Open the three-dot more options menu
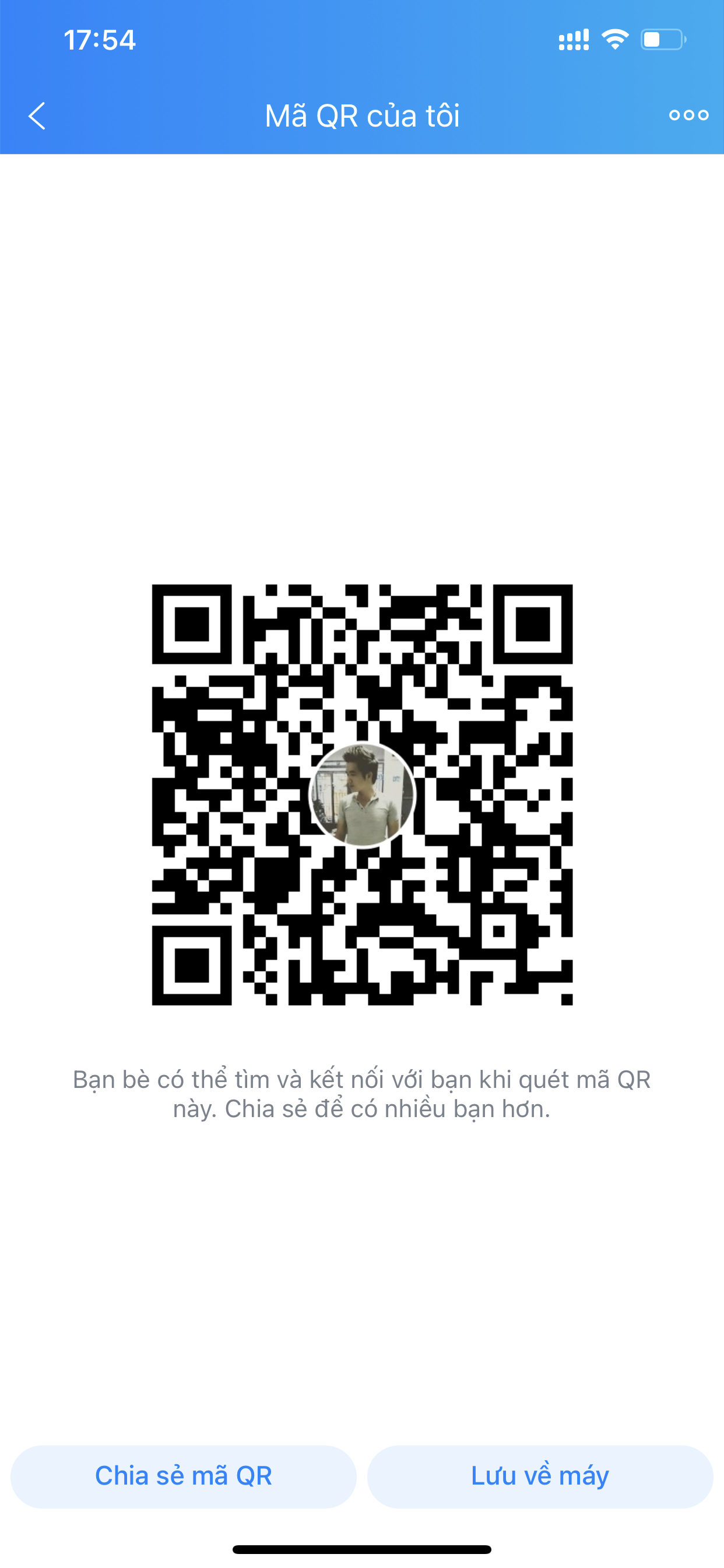 688,115
